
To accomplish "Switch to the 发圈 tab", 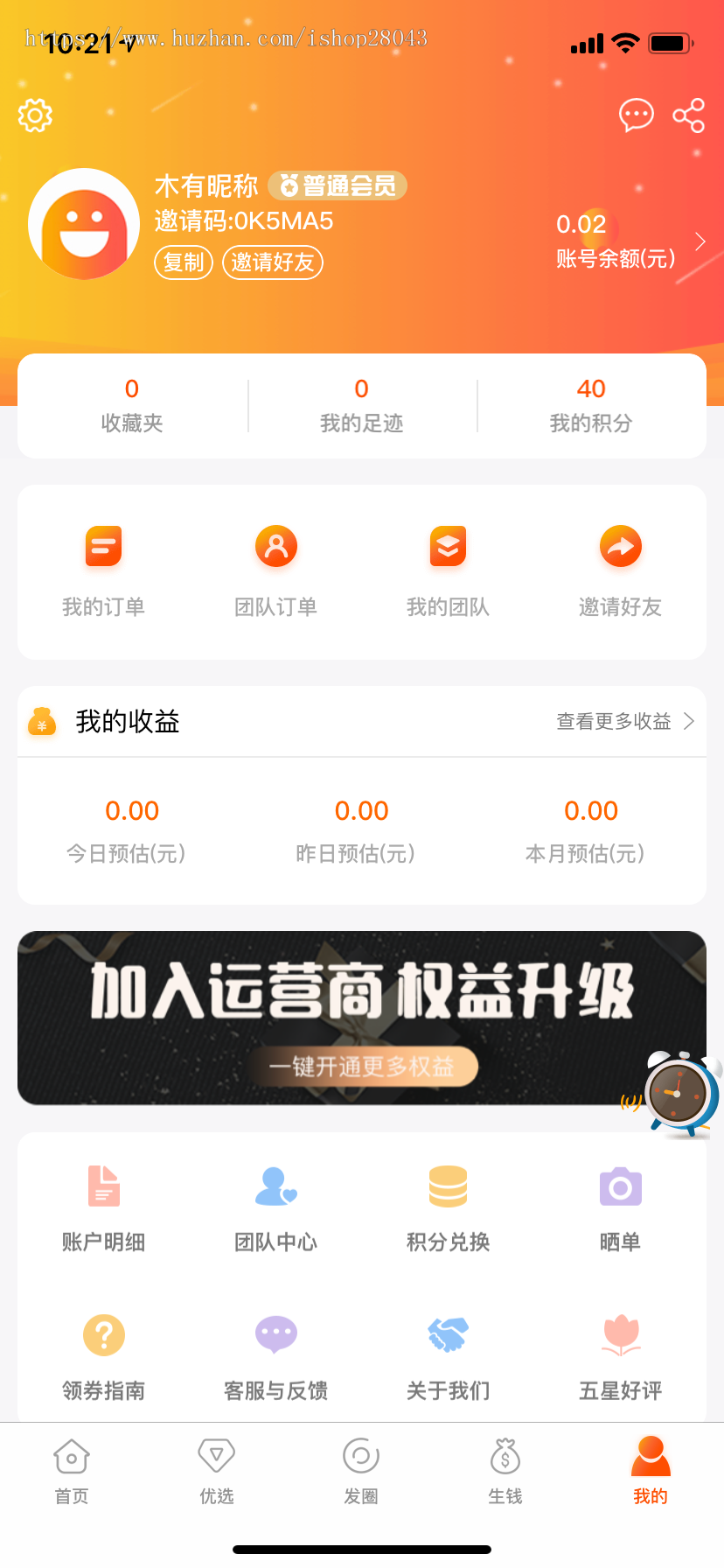I will [x=361, y=1470].
